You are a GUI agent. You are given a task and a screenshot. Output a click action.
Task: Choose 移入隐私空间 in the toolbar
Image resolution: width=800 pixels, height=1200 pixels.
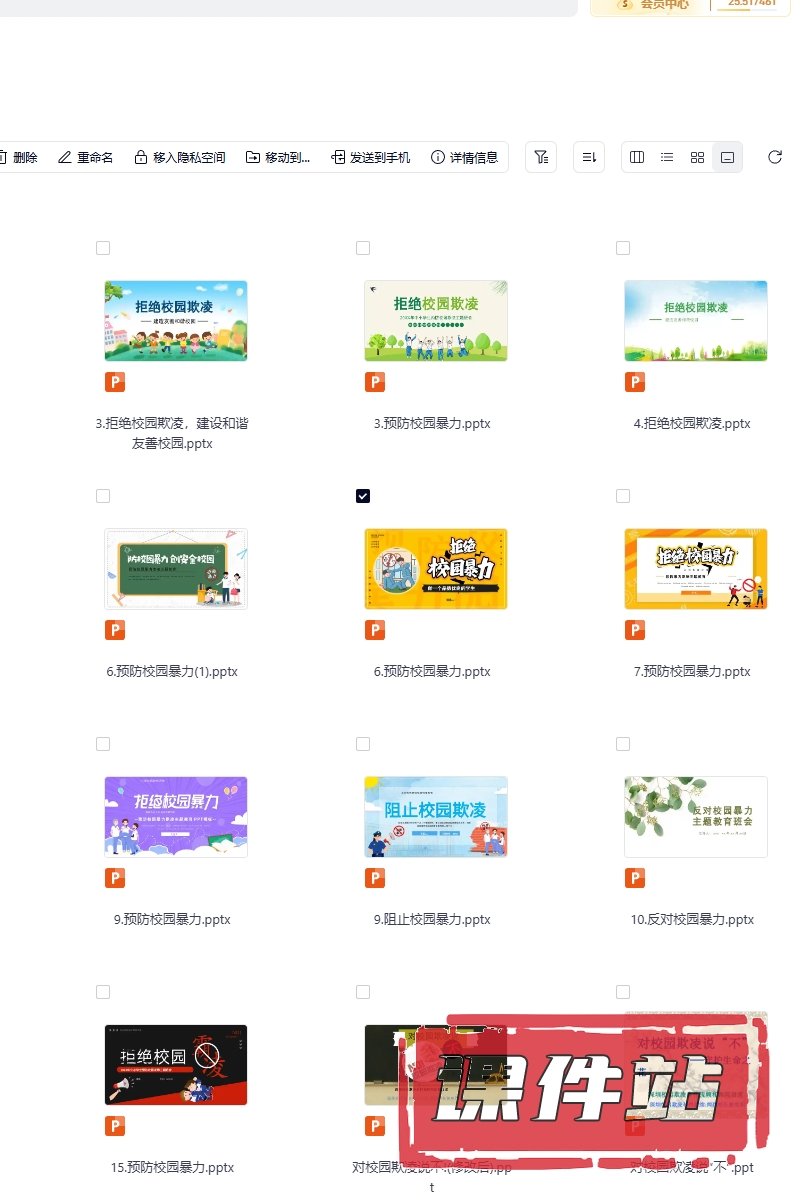pos(180,157)
